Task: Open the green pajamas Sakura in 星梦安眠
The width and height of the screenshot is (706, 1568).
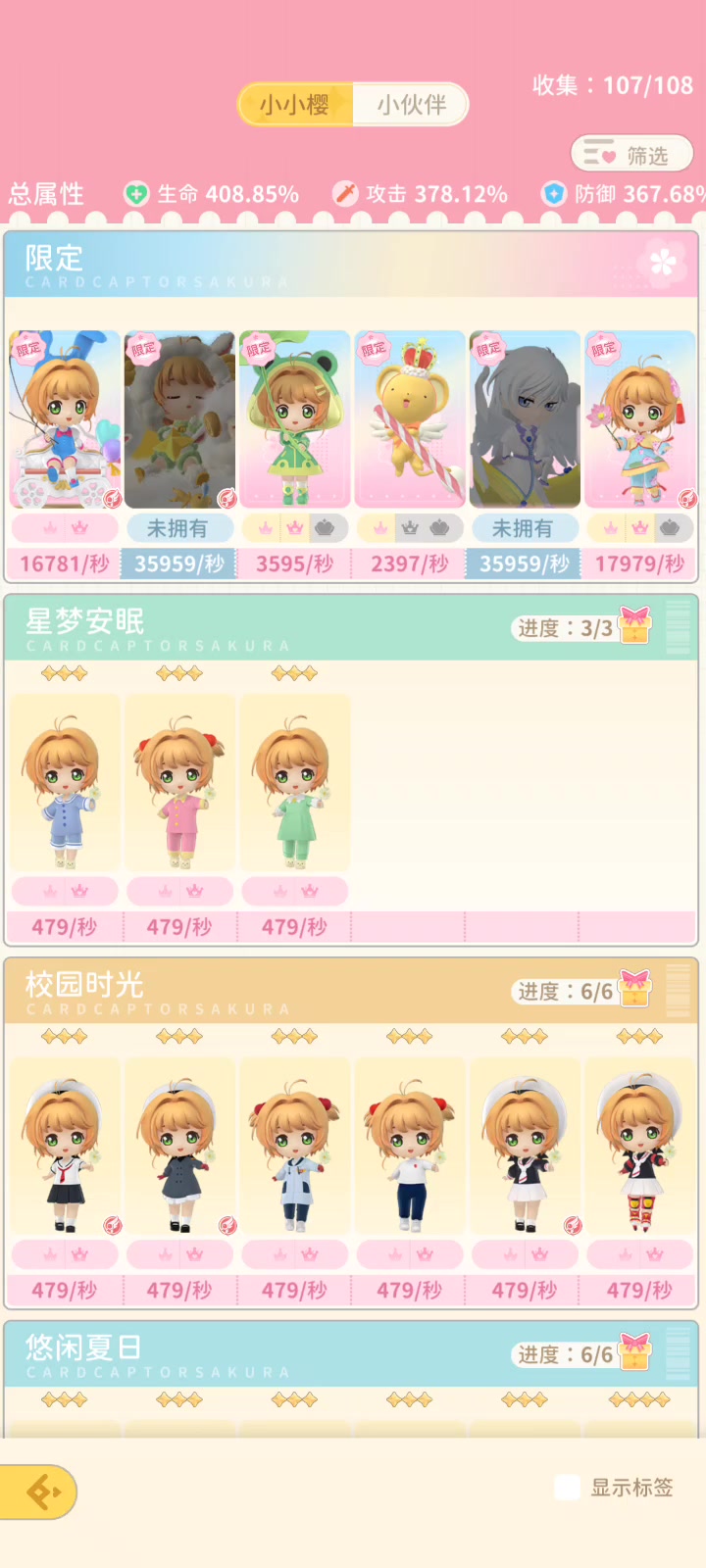Action: click(x=295, y=782)
